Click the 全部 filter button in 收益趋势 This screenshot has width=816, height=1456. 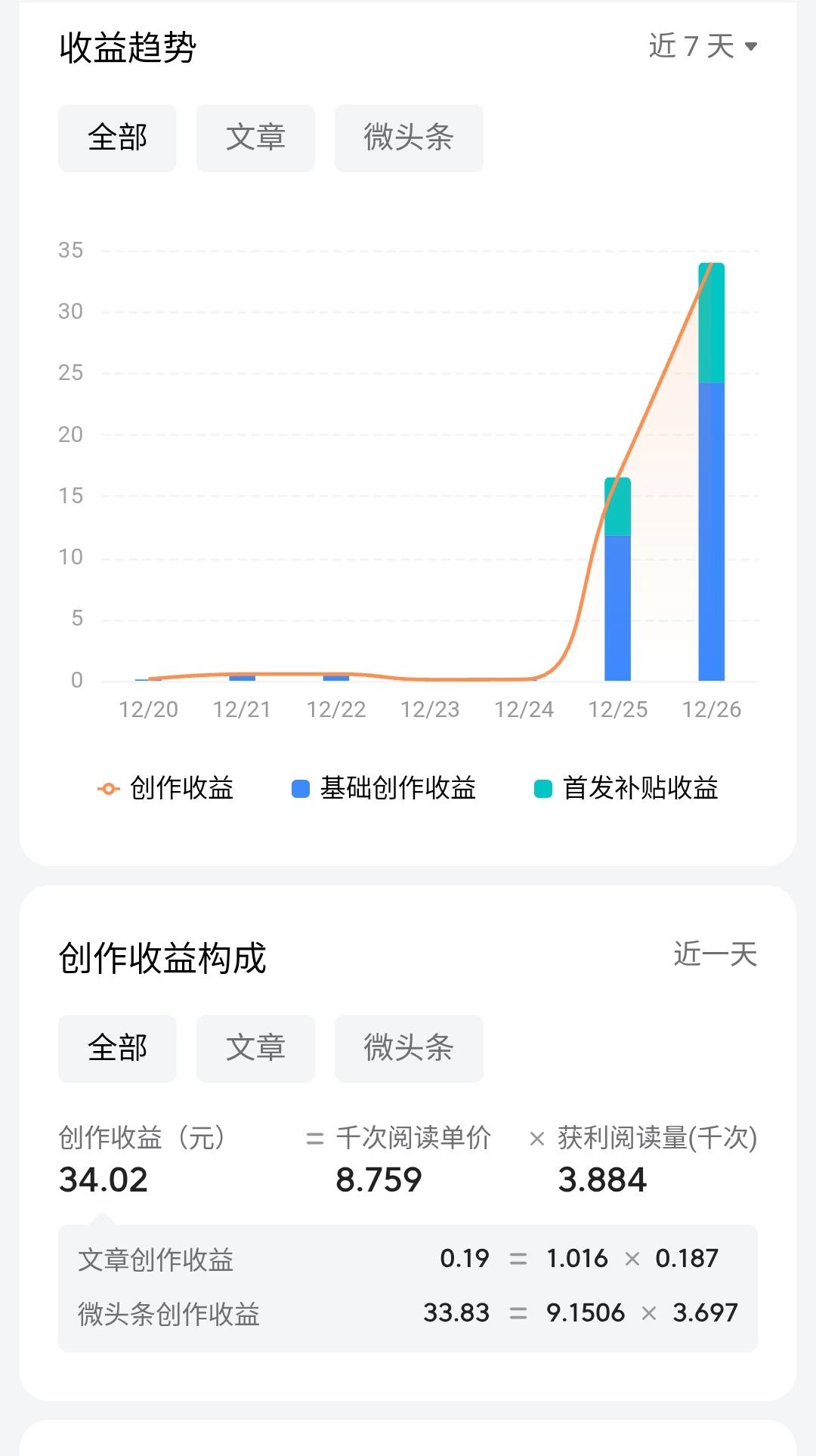click(x=117, y=138)
